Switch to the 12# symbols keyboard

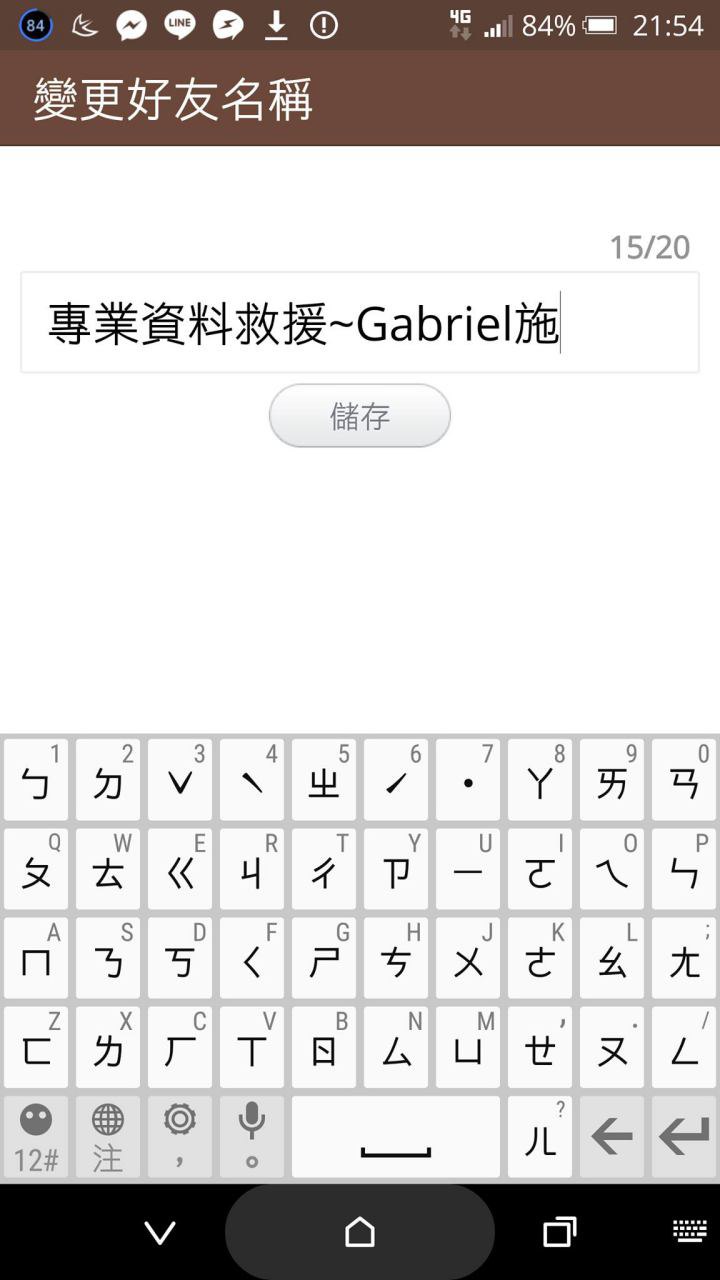36,1137
